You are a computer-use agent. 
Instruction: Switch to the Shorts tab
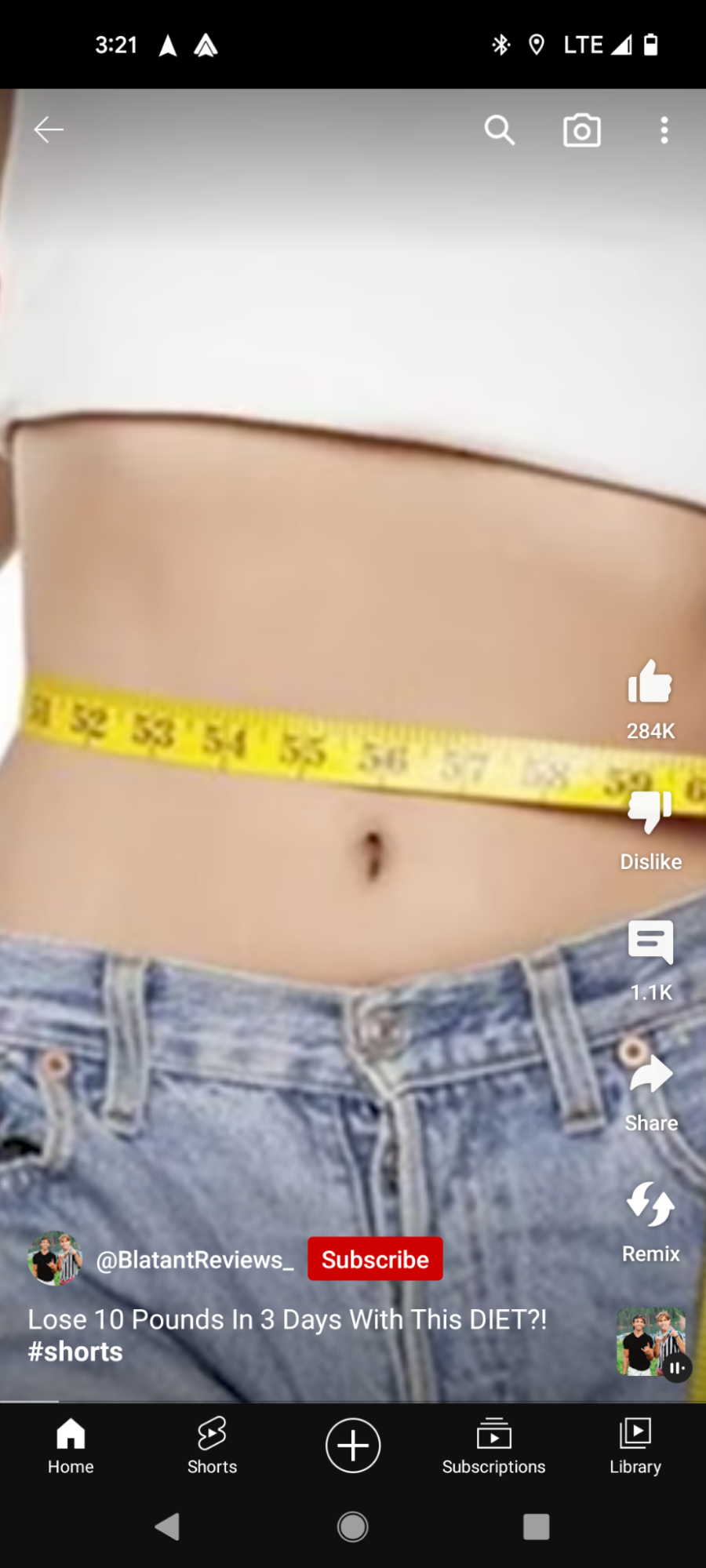click(x=212, y=1446)
